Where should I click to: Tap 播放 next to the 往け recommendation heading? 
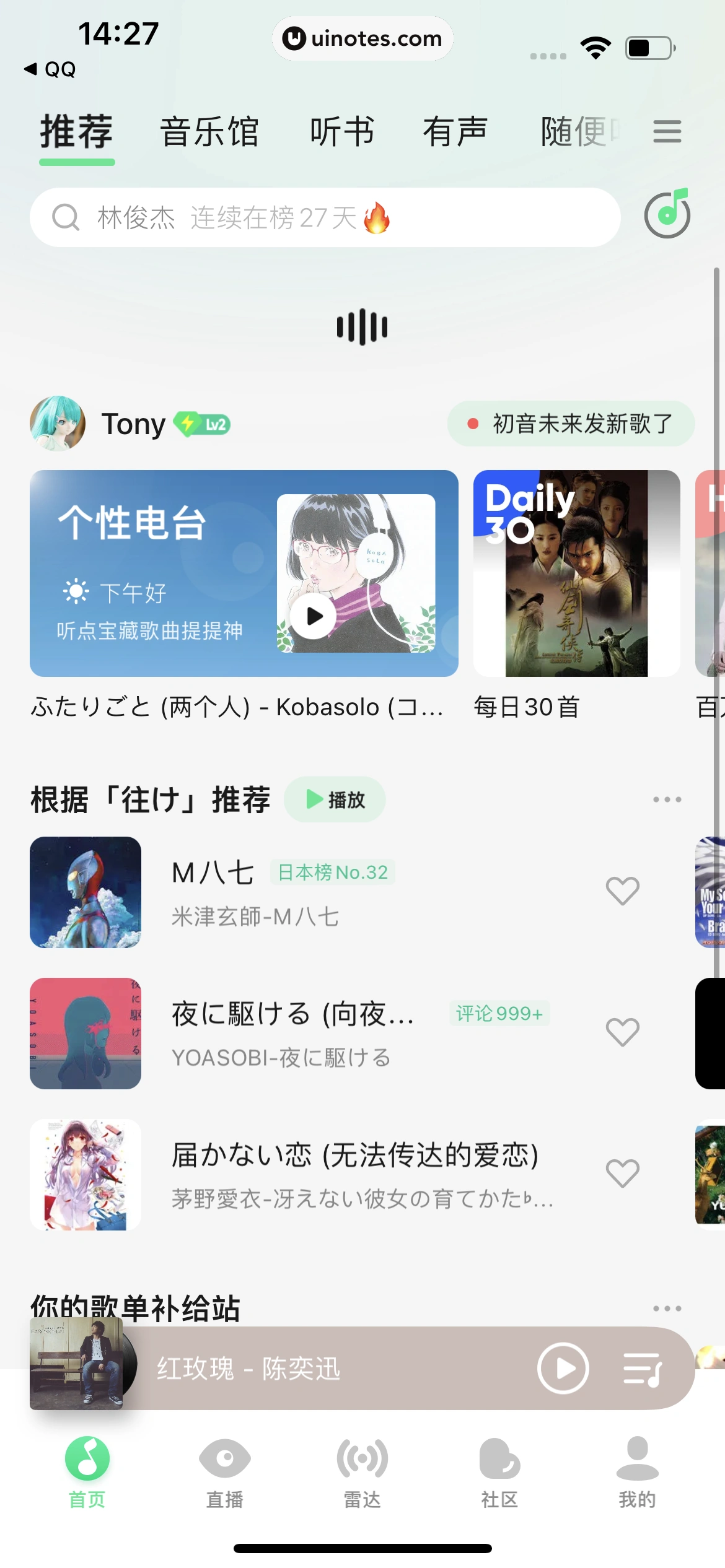pos(335,799)
